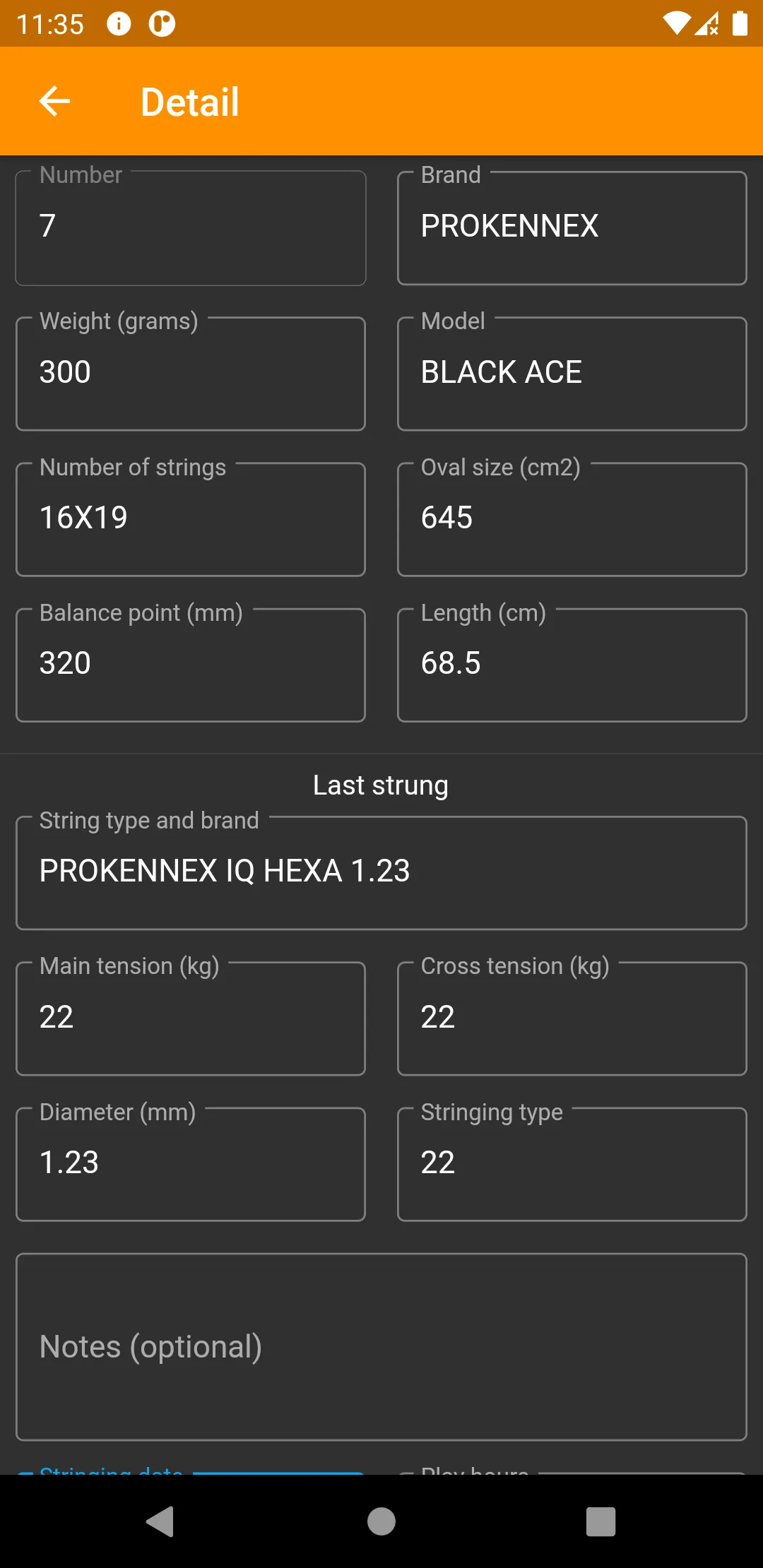The height and width of the screenshot is (1568, 763).
Task: Change the Cross tension (kg) value
Action: pos(572,1018)
